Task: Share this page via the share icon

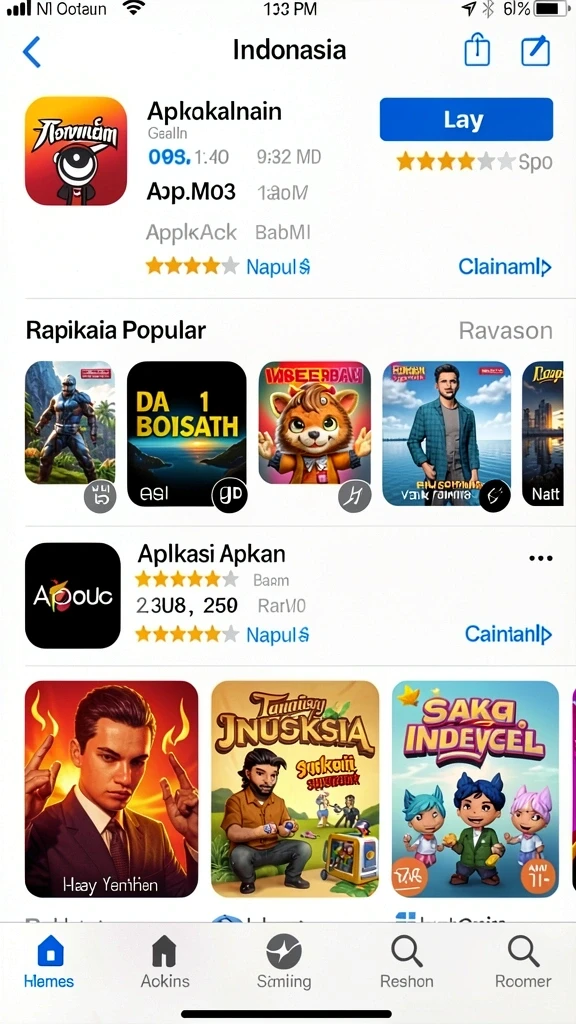Action: pyautogui.click(x=477, y=50)
